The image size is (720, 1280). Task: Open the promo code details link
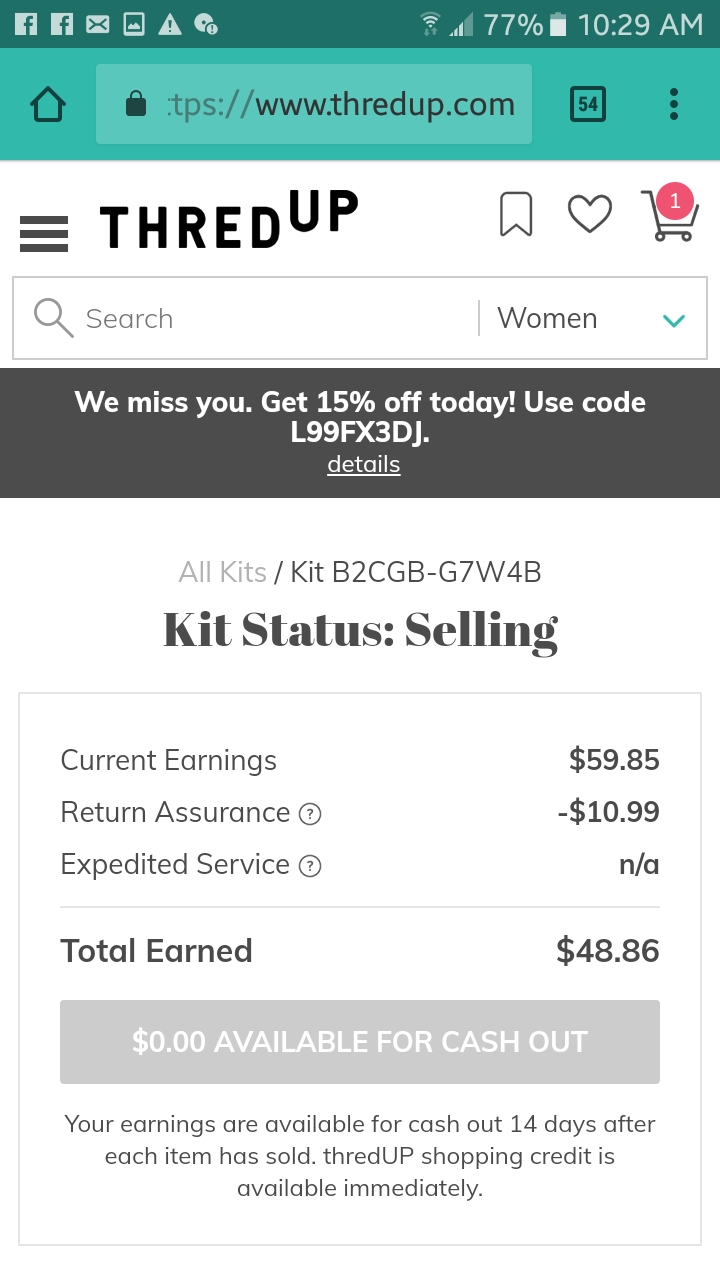[x=364, y=464]
